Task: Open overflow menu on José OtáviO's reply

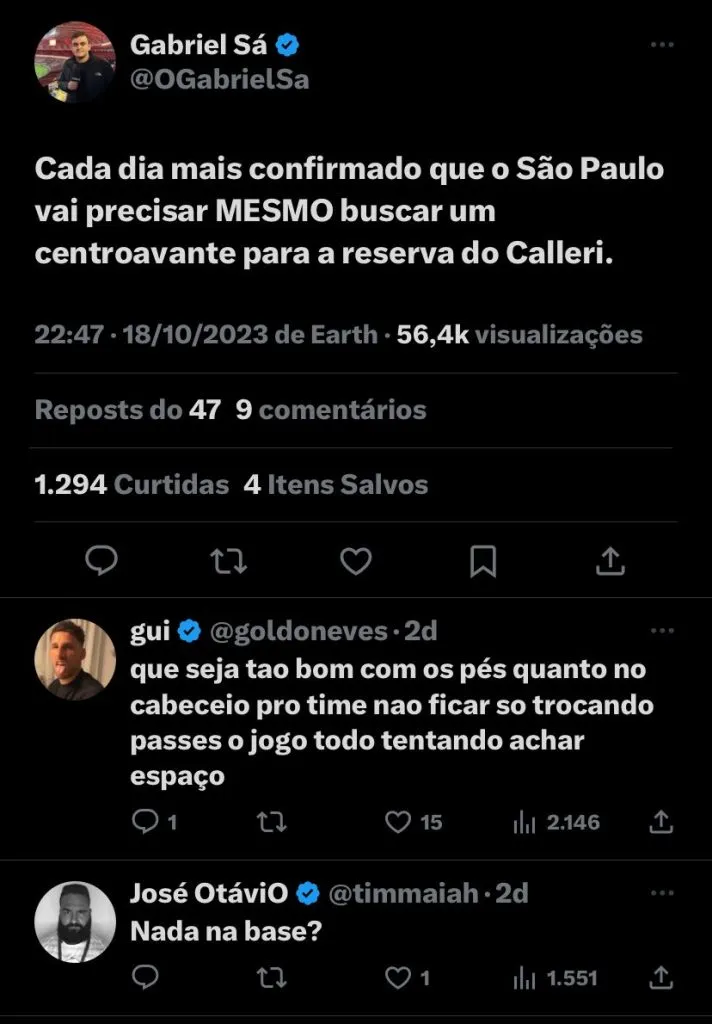Action: pos(661,894)
